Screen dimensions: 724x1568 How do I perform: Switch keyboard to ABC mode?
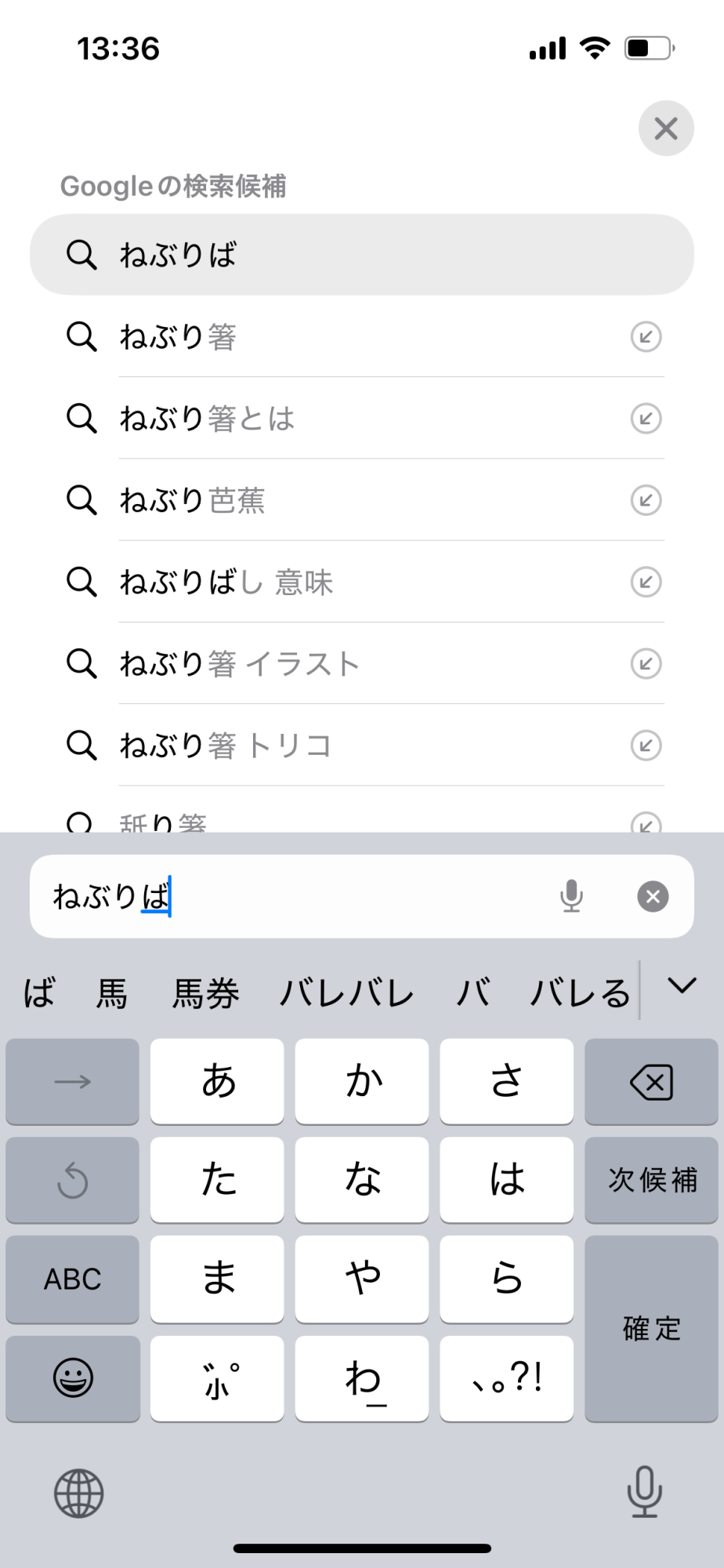click(x=72, y=1279)
